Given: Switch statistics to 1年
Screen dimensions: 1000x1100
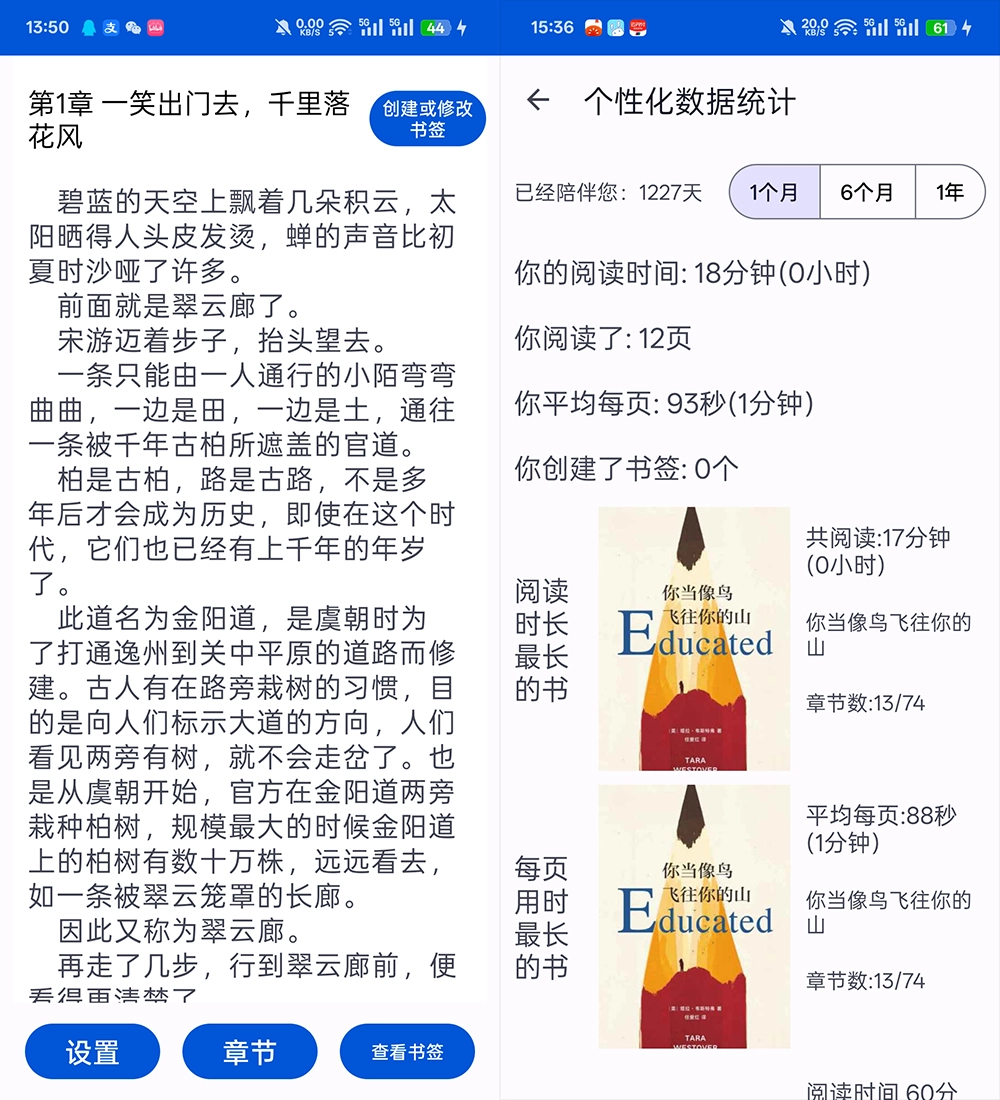Looking at the screenshot, I should click(950, 192).
